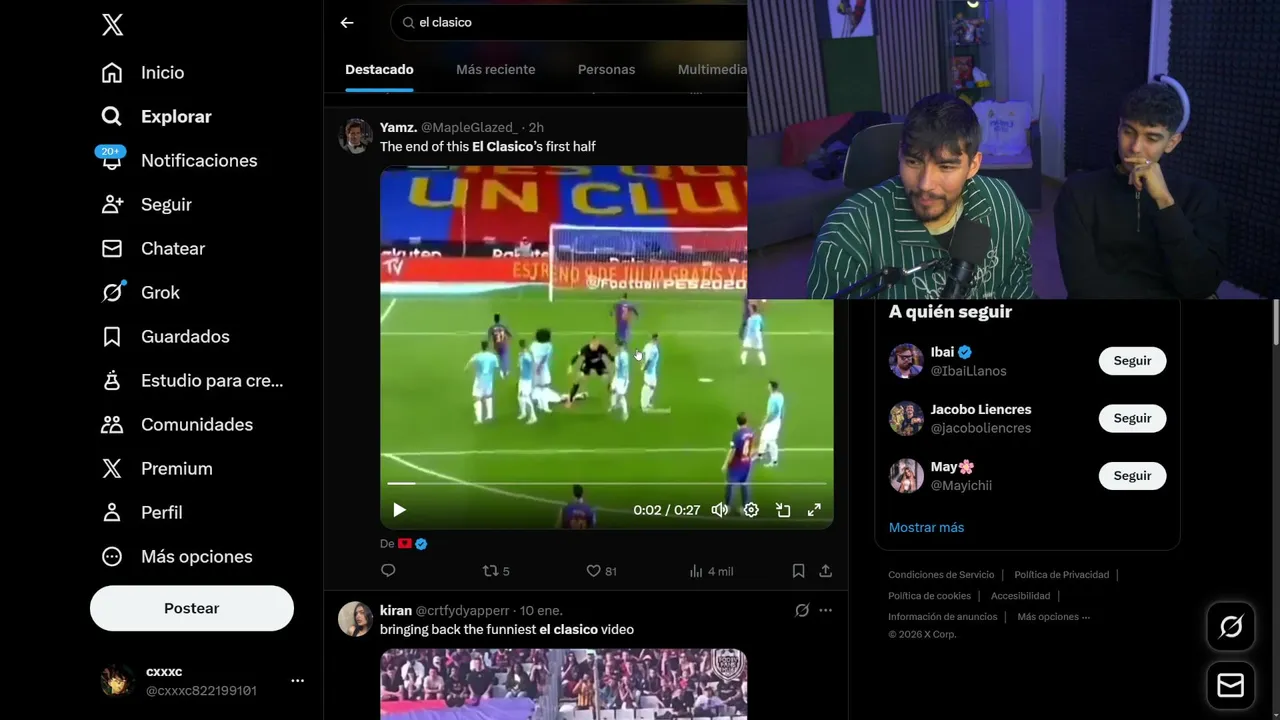Play the Yamz. video
Image resolution: width=1280 pixels, height=720 pixels.
399,510
